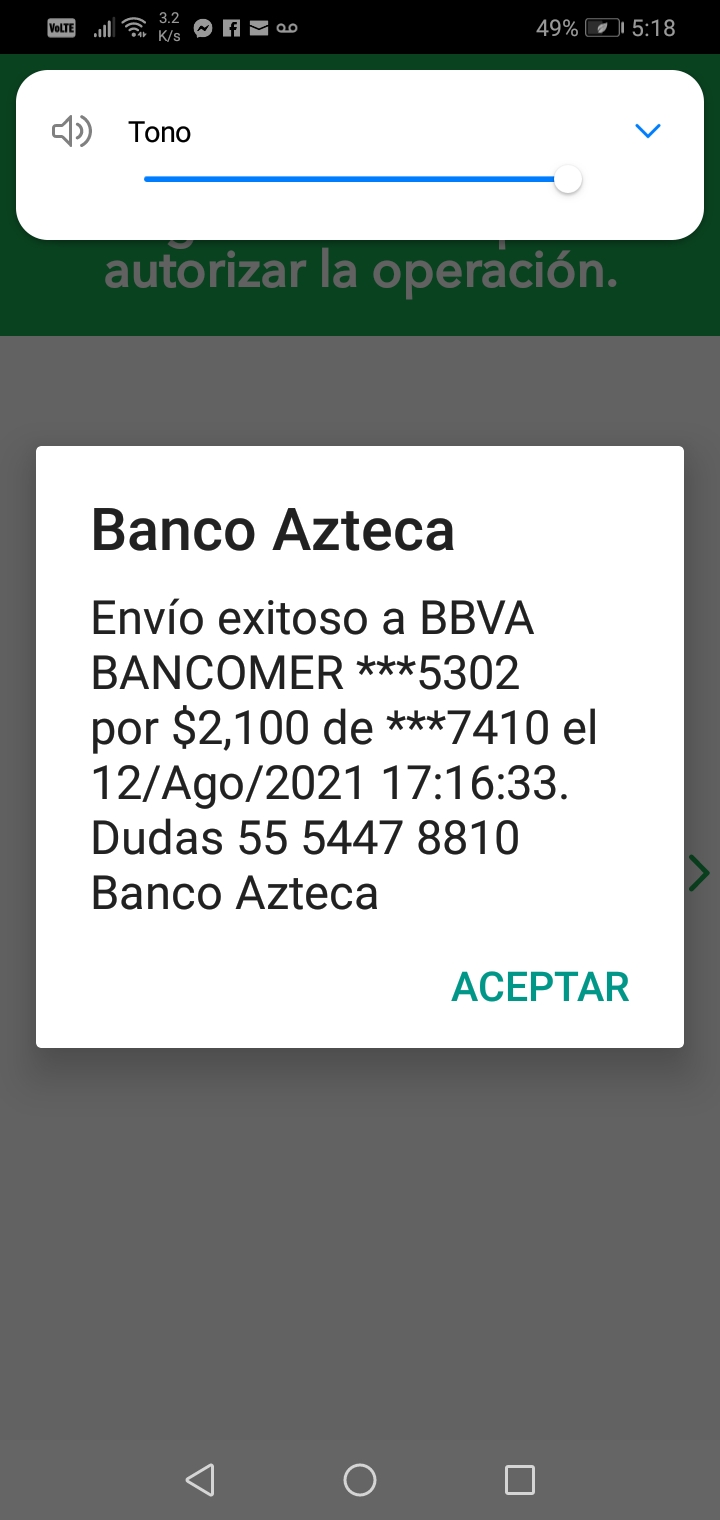Open the recent apps overview
The height and width of the screenshot is (1520, 720).
[520, 1479]
